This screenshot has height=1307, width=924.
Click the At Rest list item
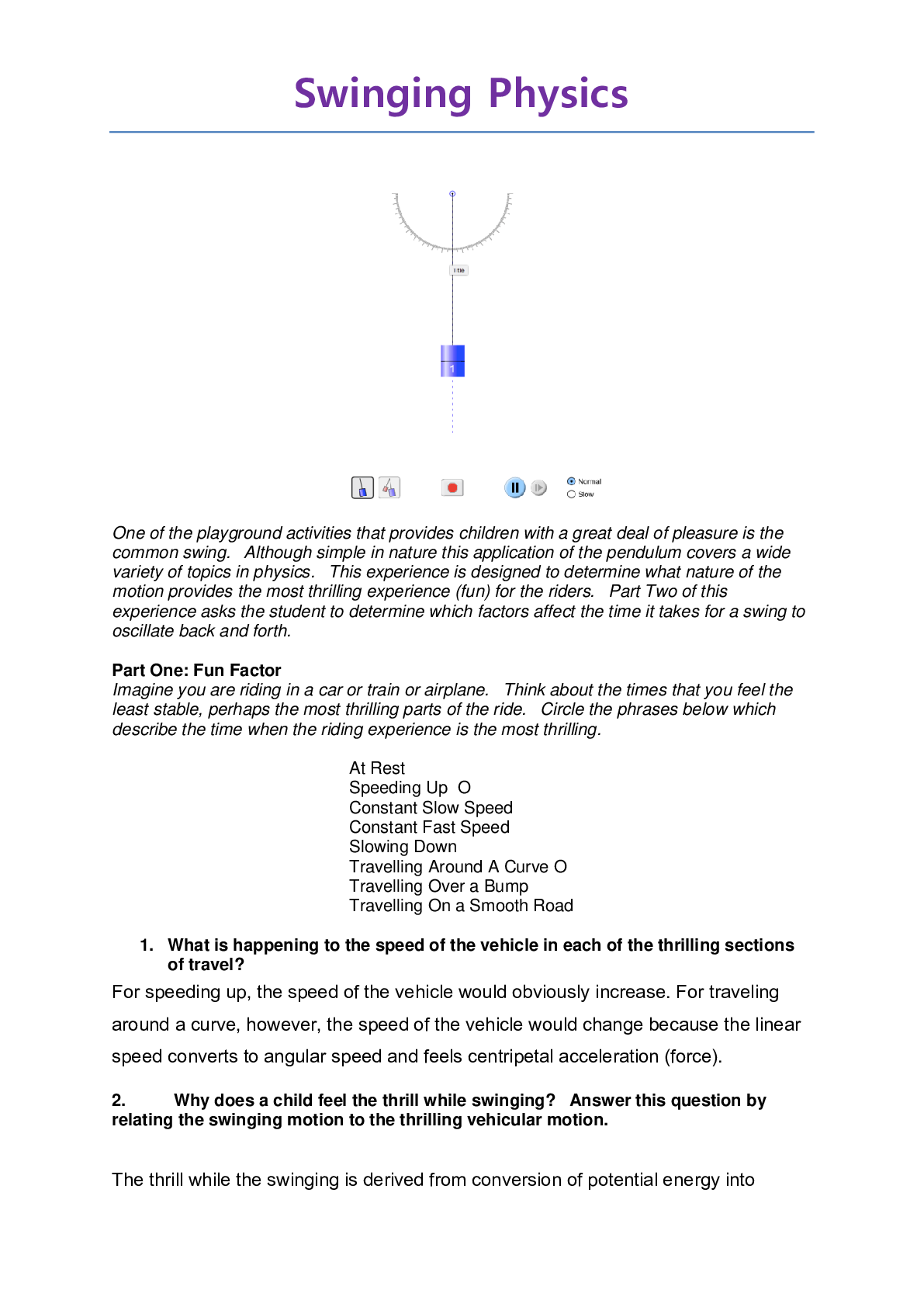[x=377, y=768]
